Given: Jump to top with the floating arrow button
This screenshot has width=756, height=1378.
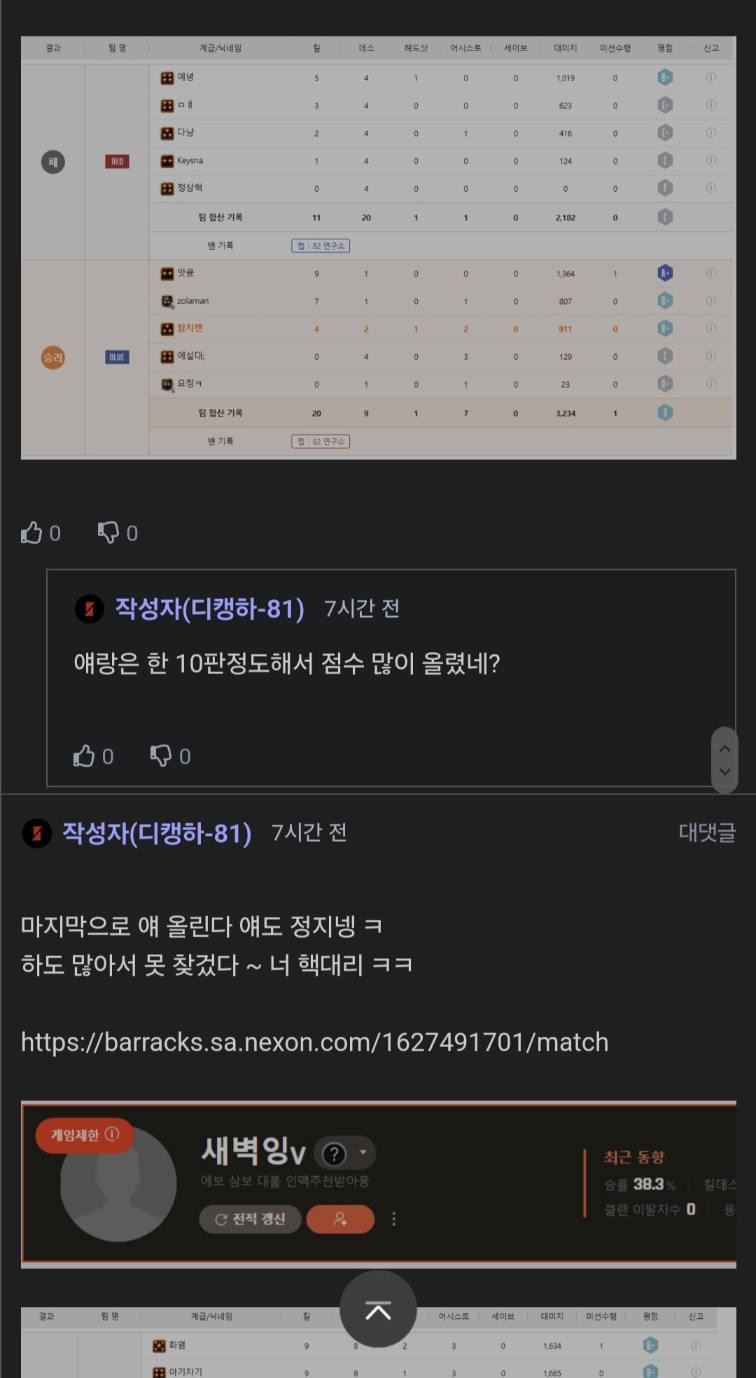Looking at the screenshot, I should pos(378,1310).
